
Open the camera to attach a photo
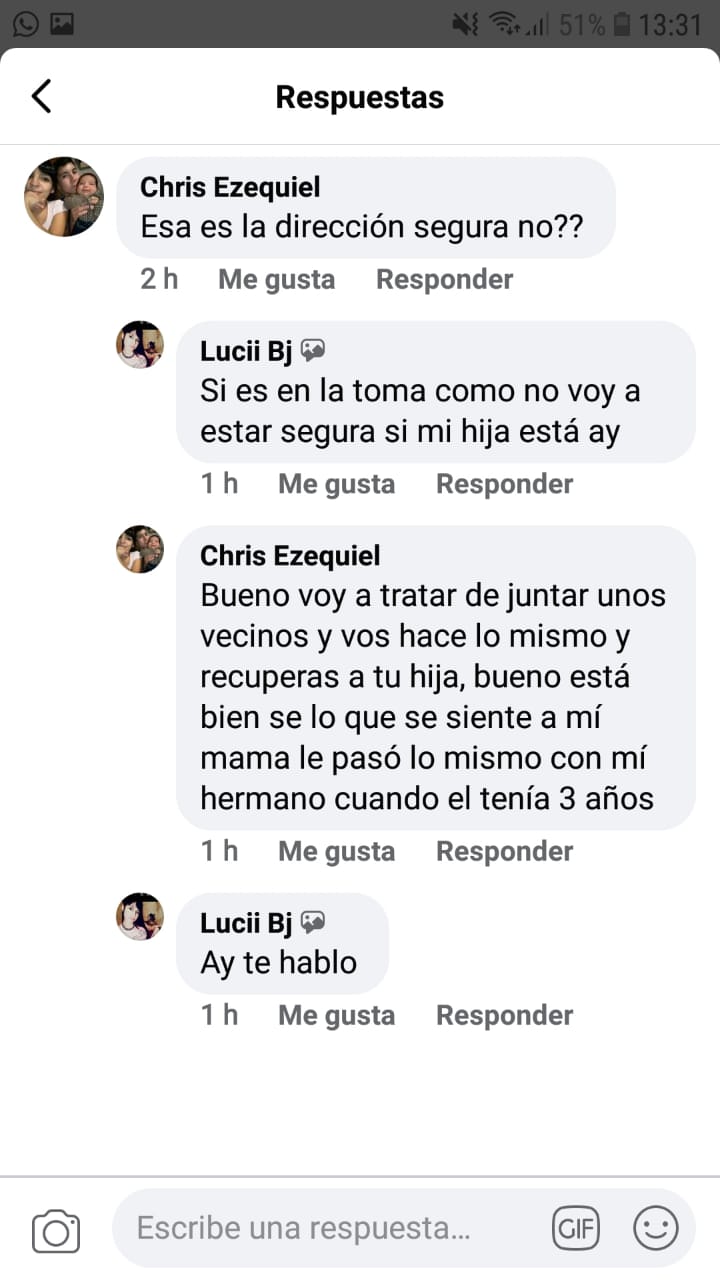click(56, 1229)
